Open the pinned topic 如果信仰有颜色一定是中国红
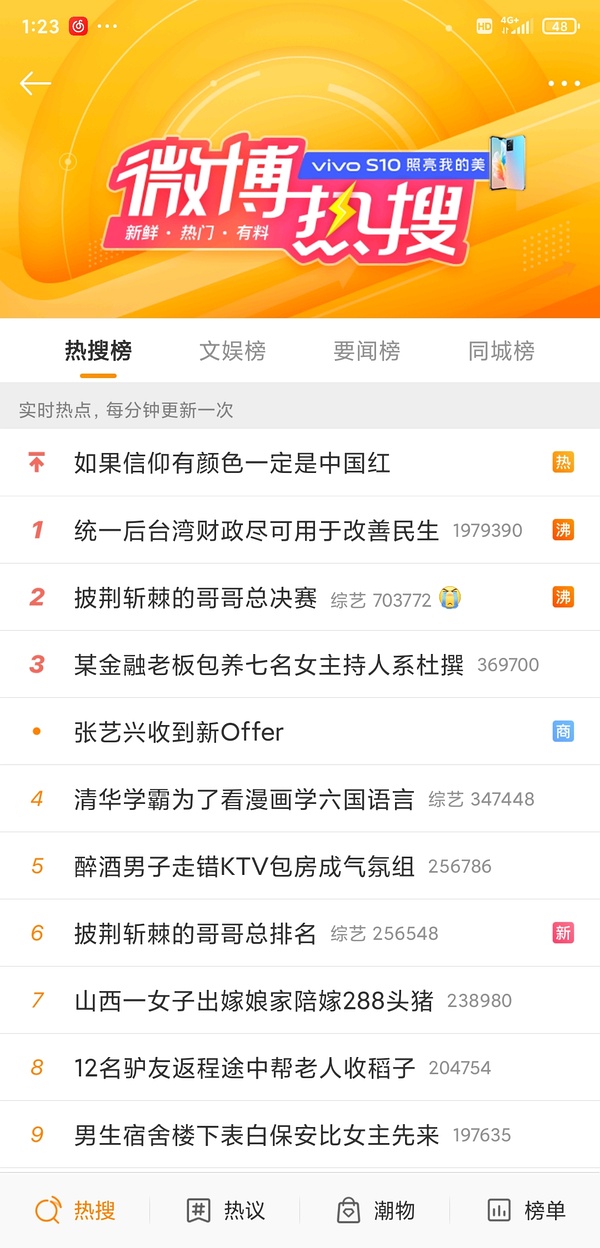 click(232, 463)
